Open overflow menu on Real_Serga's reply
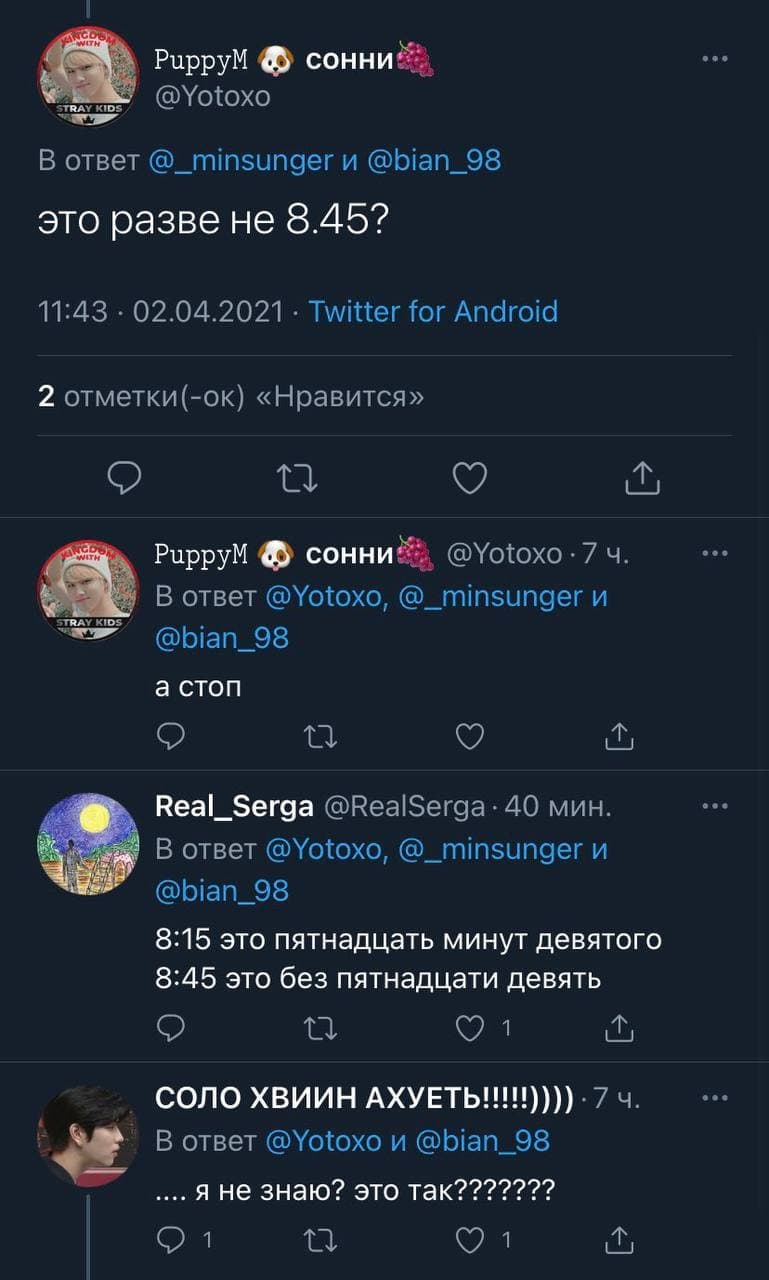 (x=714, y=806)
